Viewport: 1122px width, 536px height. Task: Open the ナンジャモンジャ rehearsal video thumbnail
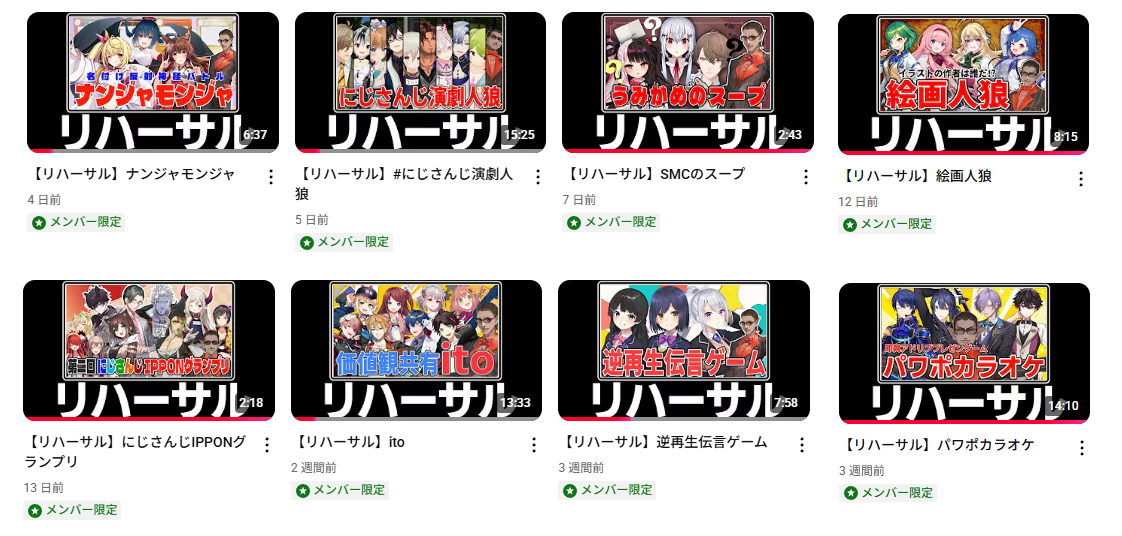pyautogui.click(x=152, y=82)
